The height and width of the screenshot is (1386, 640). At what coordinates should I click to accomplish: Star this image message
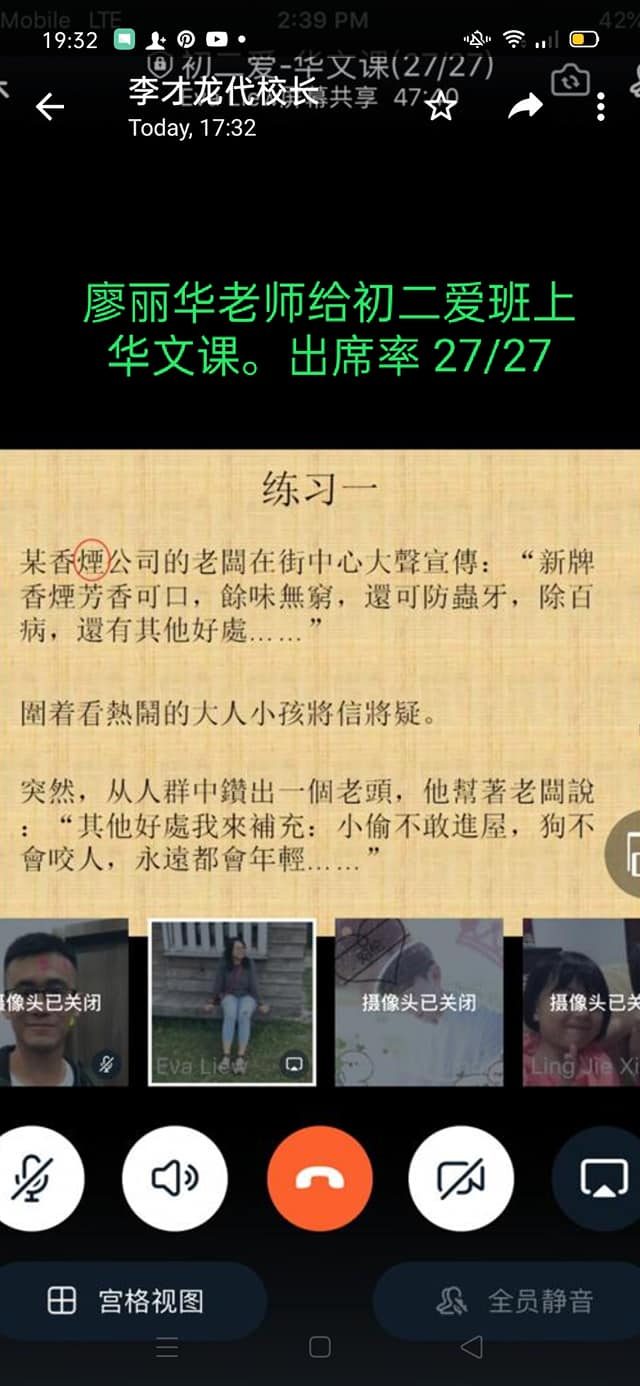441,106
